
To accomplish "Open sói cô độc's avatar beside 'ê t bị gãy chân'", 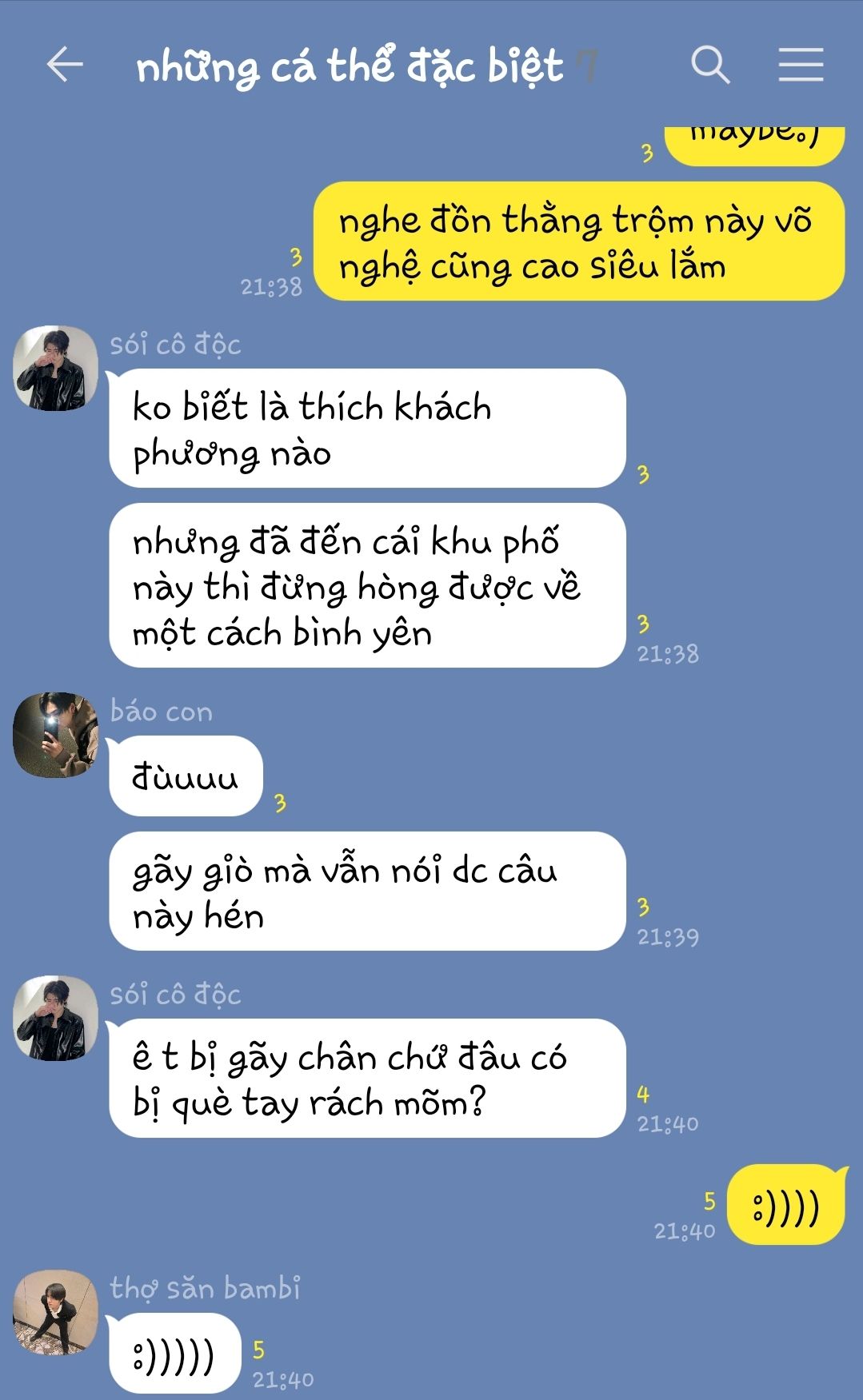I will (55, 1019).
